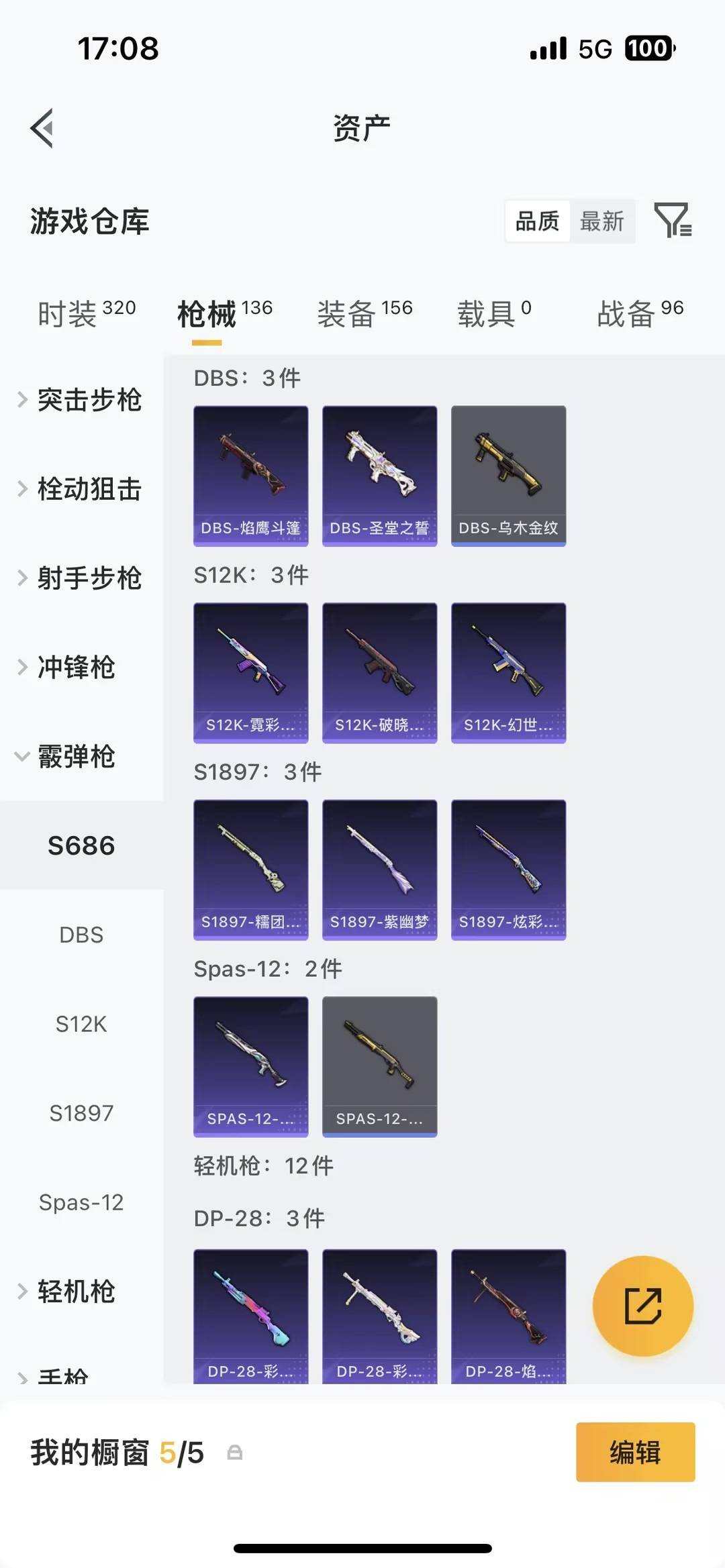Select S686 in the sidebar
The width and height of the screenshot is (725, 1568).
[81, 845]
